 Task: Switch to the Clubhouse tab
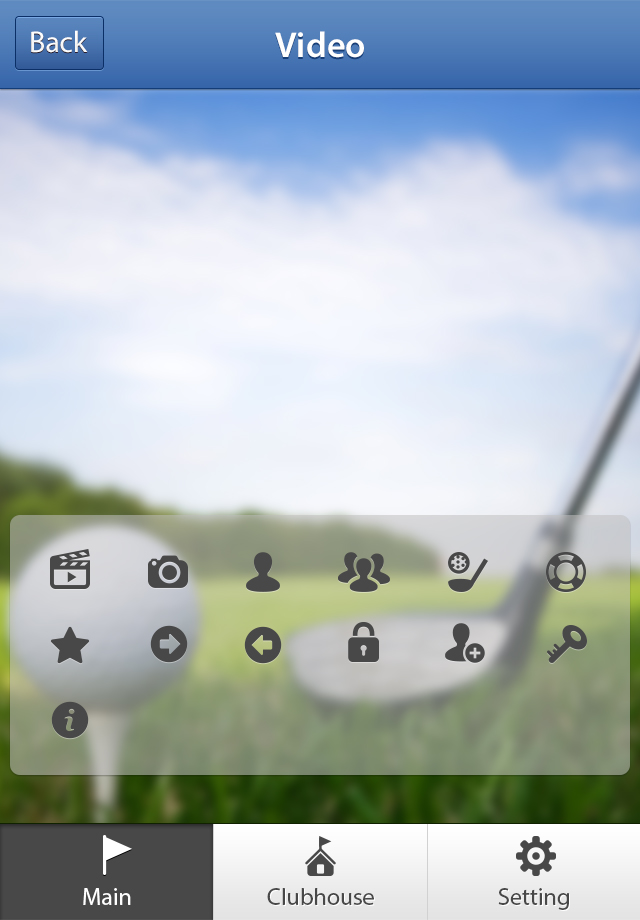coord(320,872)
